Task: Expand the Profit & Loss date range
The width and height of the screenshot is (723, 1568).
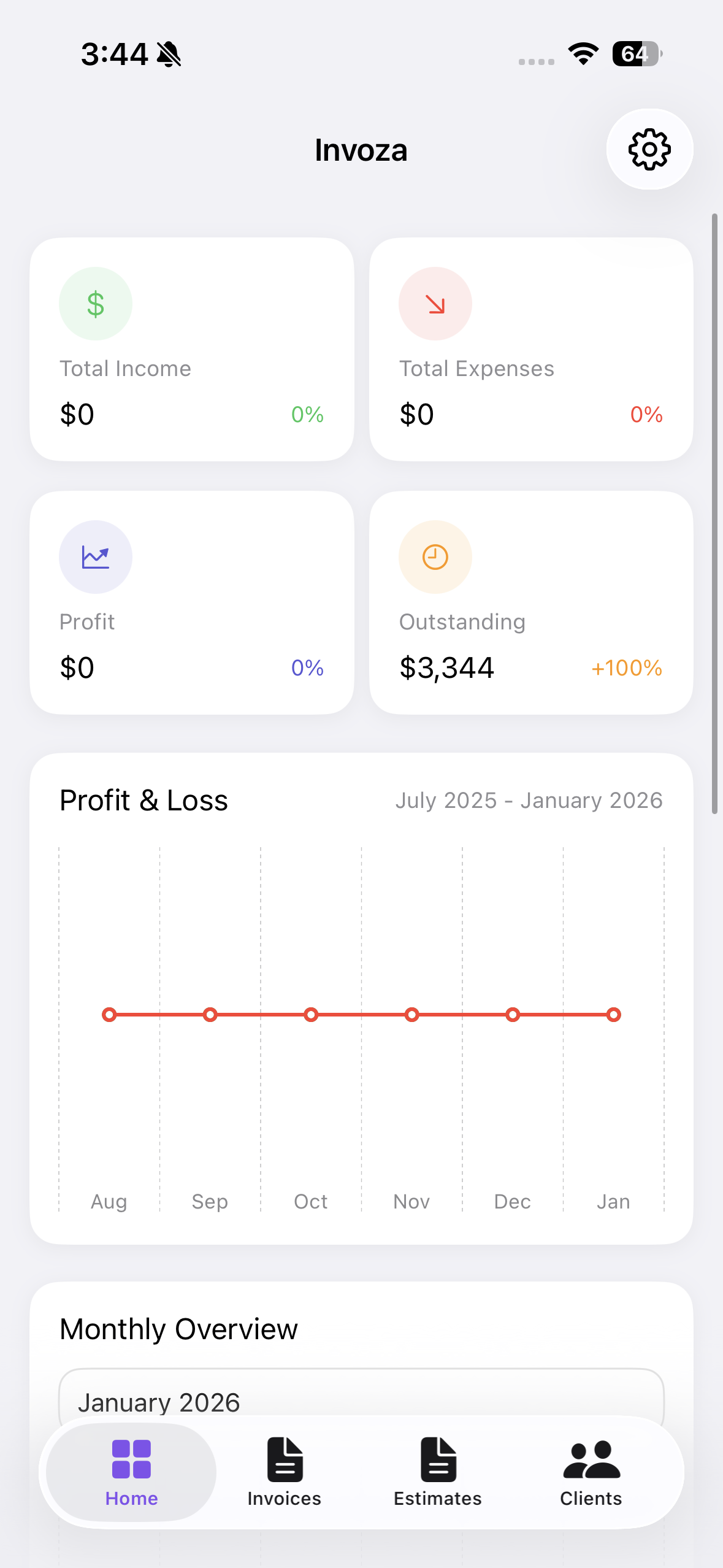Action: 529,800
